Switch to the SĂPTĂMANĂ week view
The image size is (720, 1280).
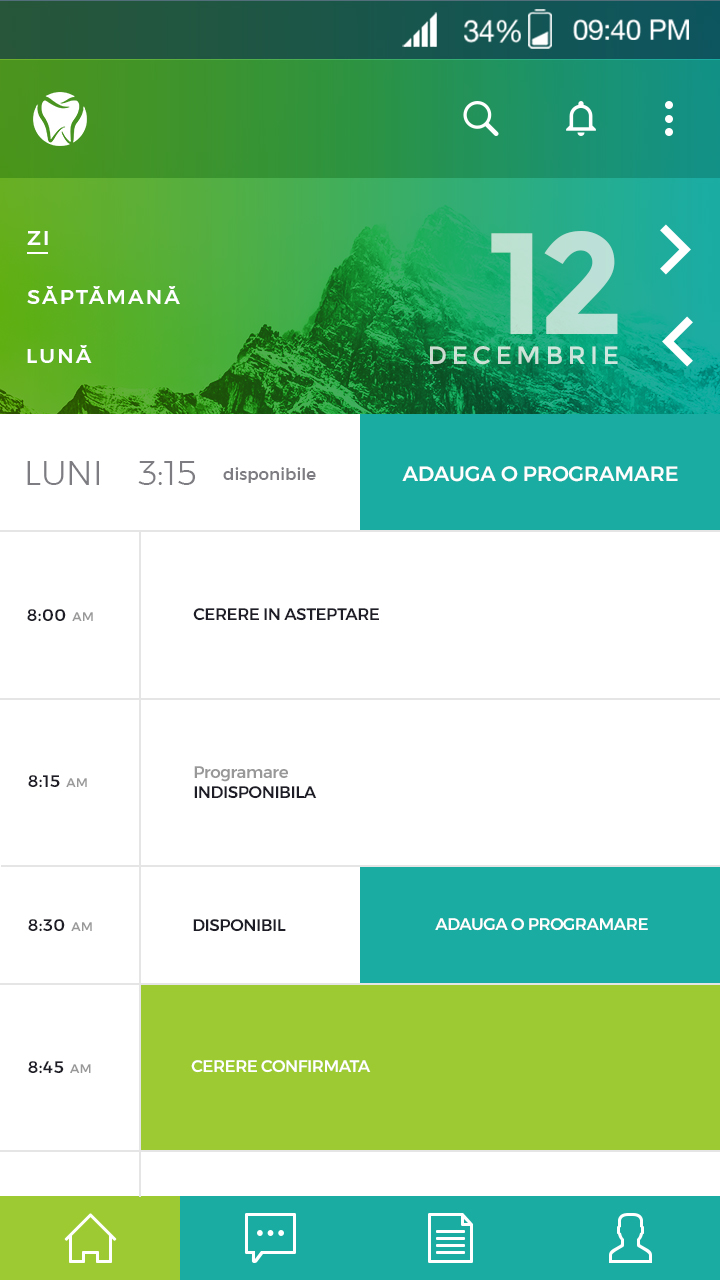pos(104,297)
